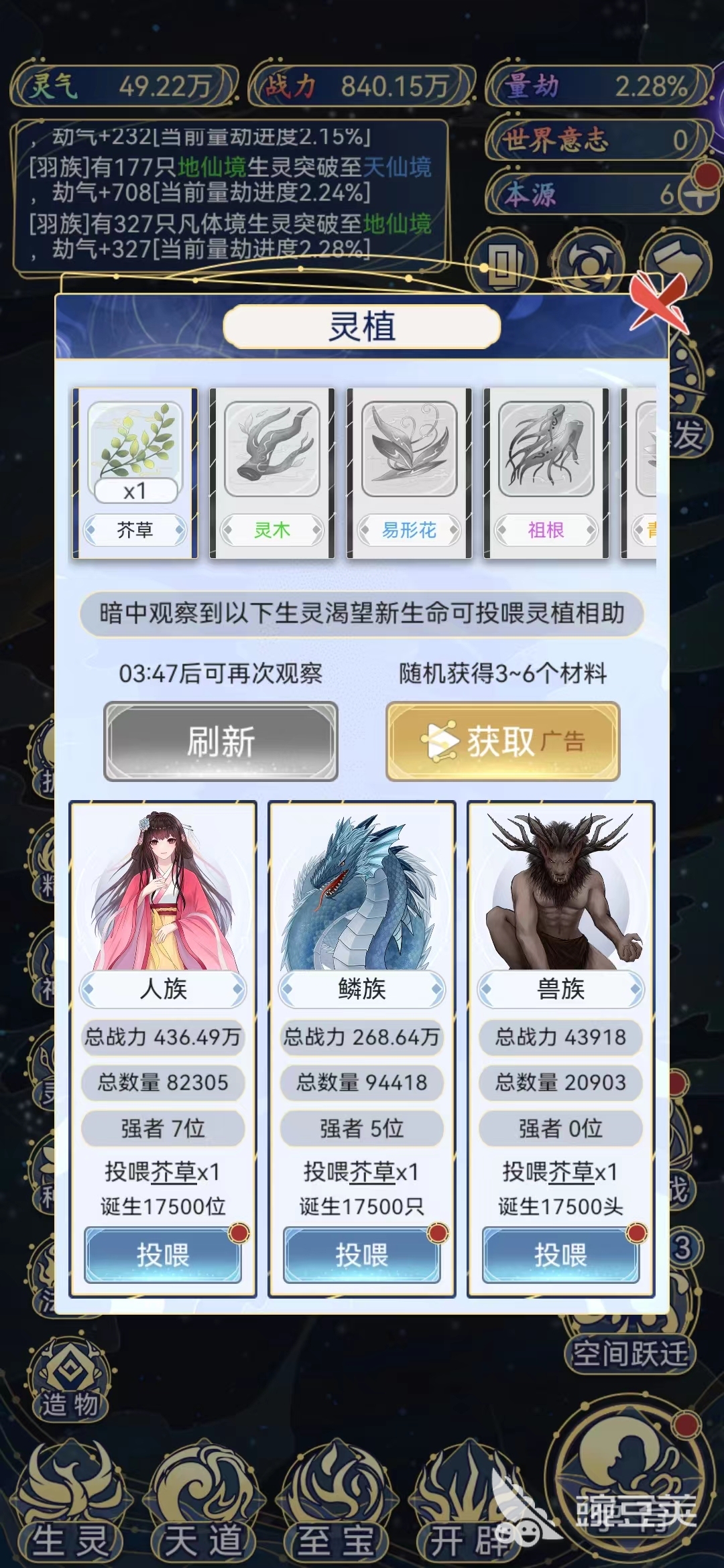Tap the 空间跃迁 button

pyautogui.click(x=629, y=1354)
